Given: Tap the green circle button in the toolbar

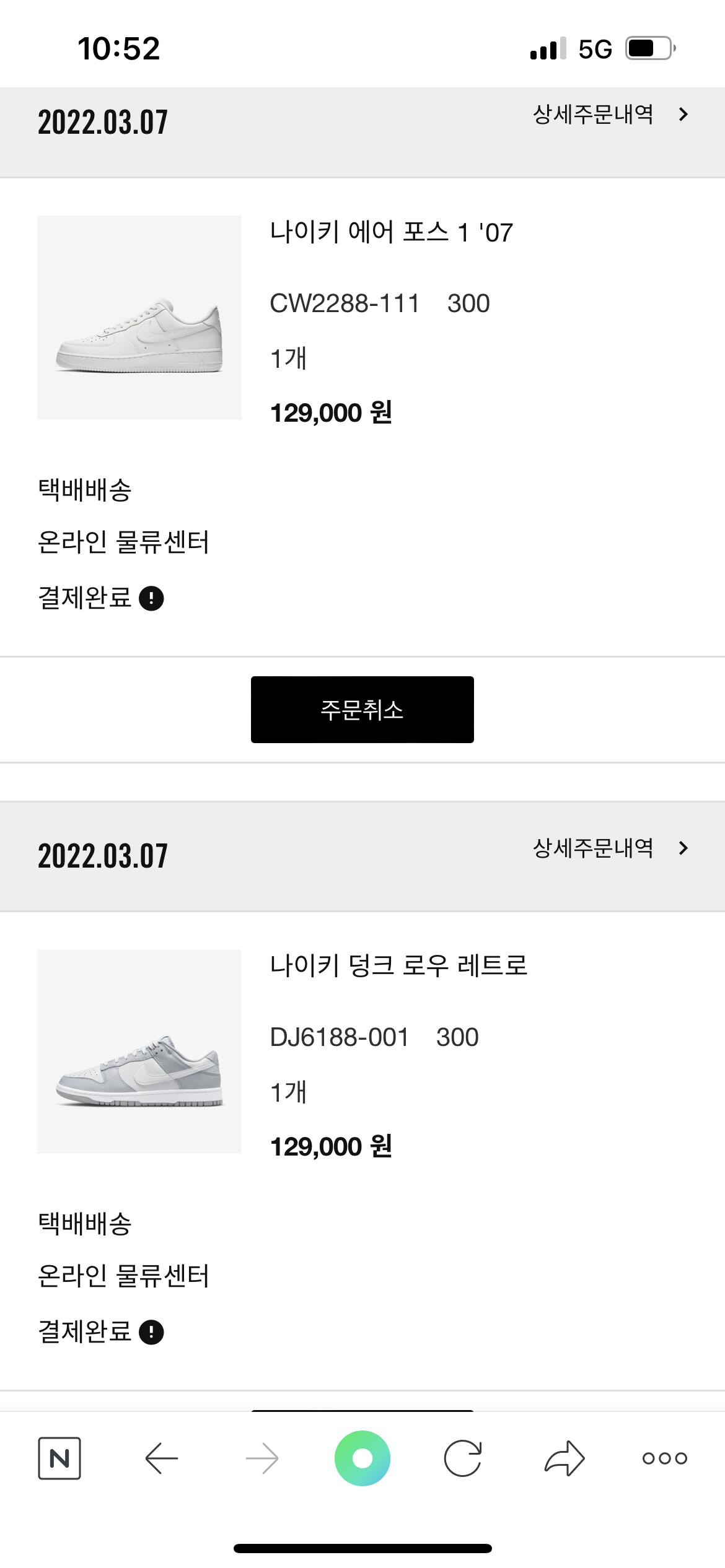Looking at the screenshot, I should tap(362, 1458).
